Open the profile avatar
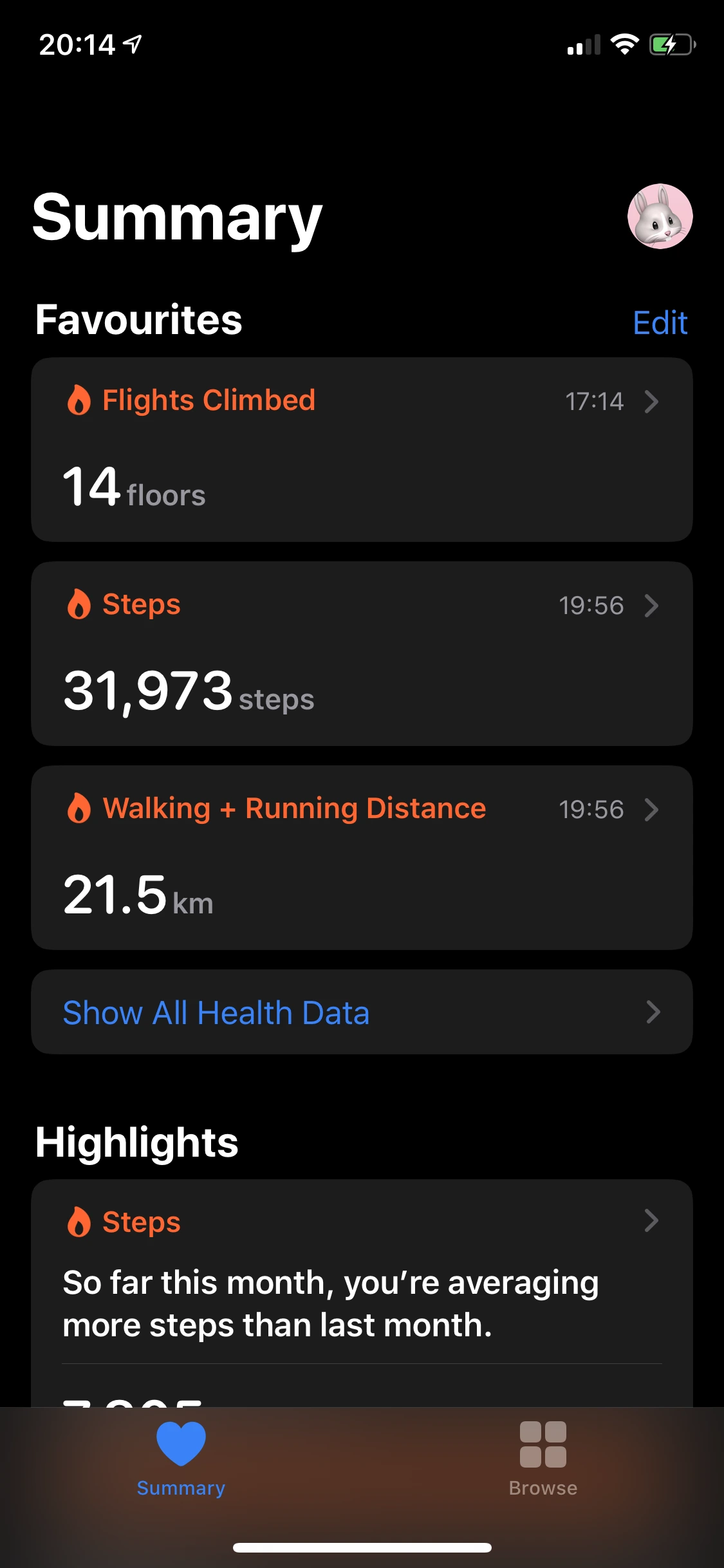The image size is (724, 1568). point(660,216)
